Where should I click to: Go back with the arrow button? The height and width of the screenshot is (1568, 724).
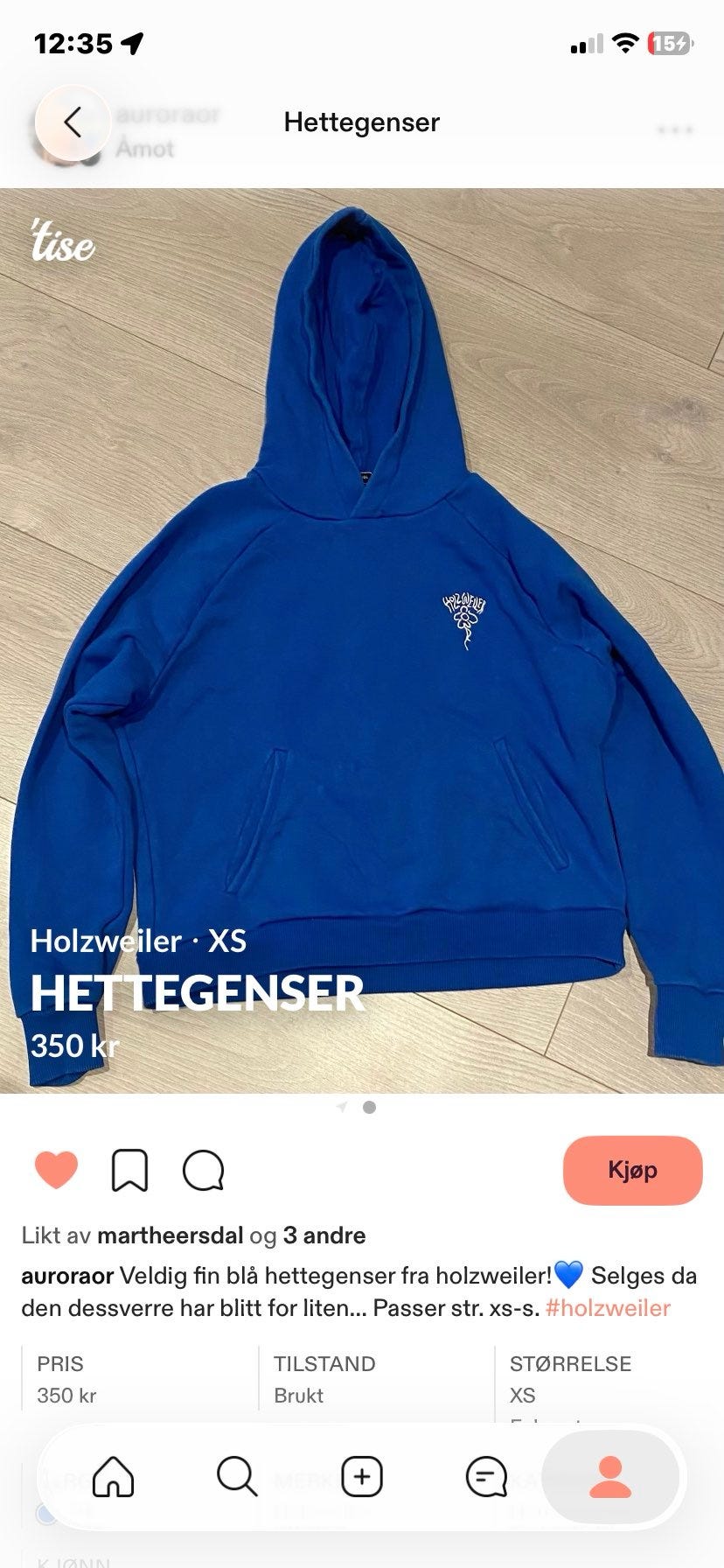tap(73, 122)
